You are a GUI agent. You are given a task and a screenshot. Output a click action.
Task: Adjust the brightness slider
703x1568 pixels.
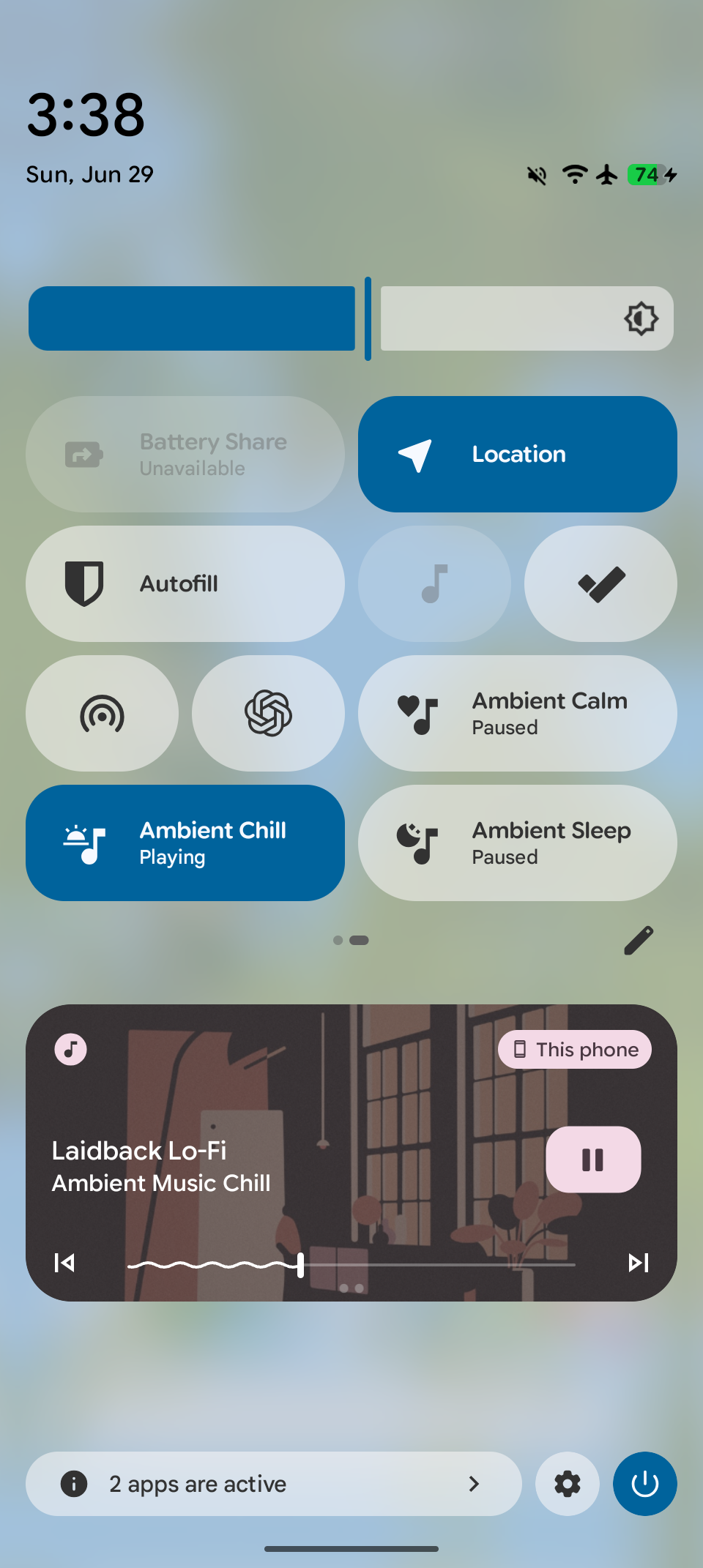351,318
